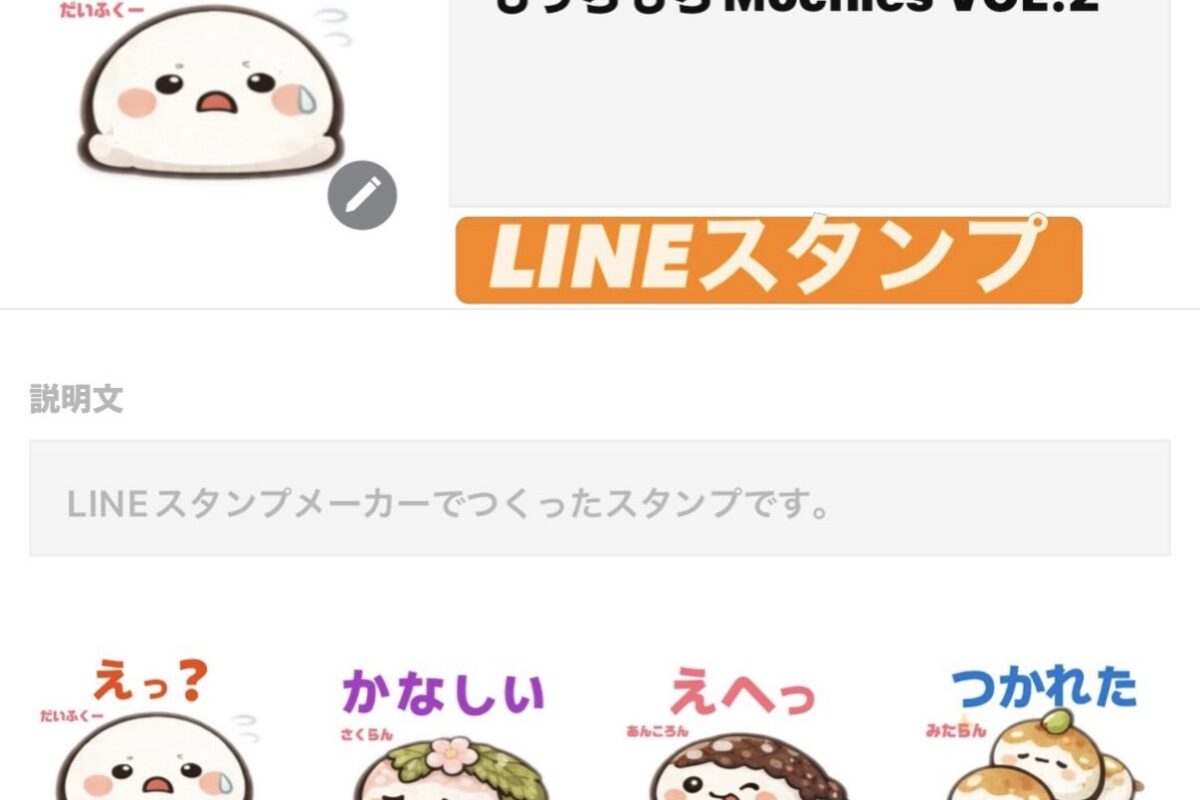Open the えっ? sticker
This screenshot has width=1200, height=800.
pos(150,728)
